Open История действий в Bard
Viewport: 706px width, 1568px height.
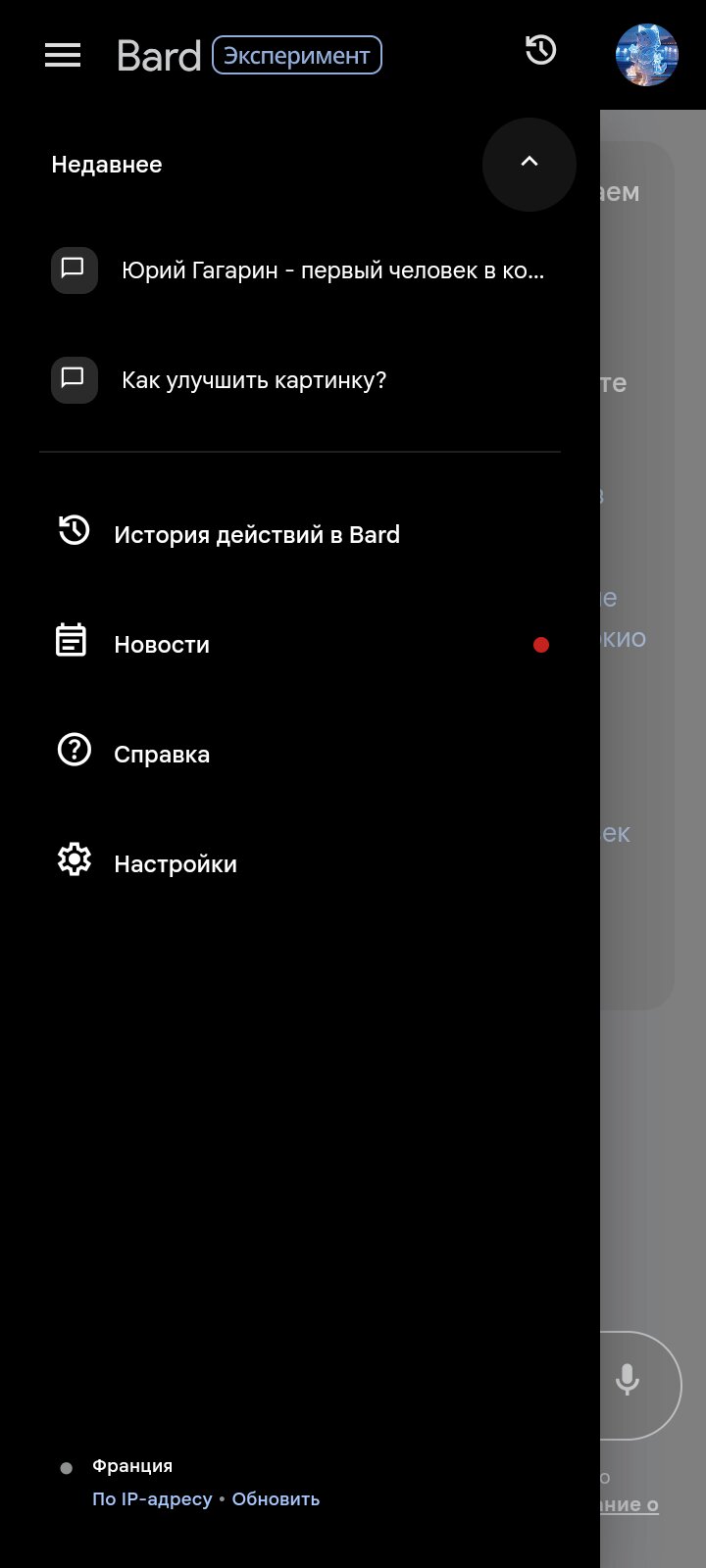256,534
